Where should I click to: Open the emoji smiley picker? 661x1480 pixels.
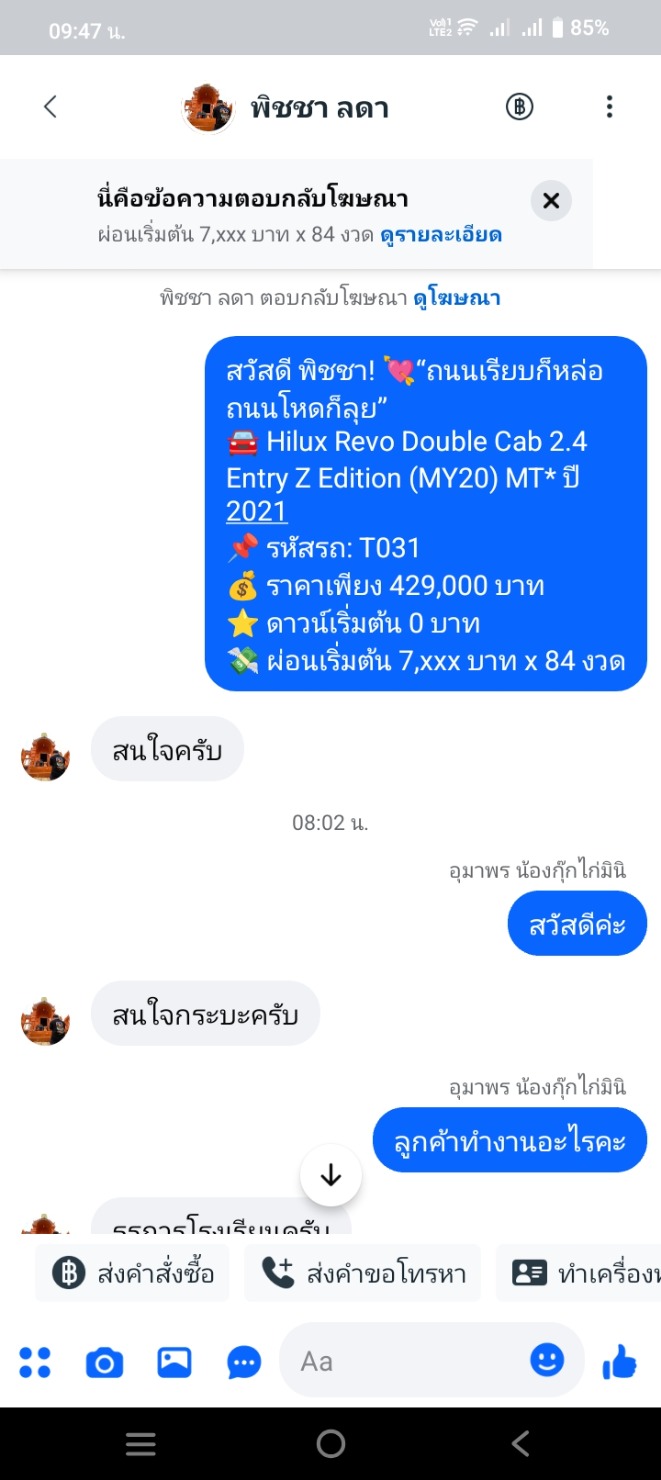tap(547, 1360)
